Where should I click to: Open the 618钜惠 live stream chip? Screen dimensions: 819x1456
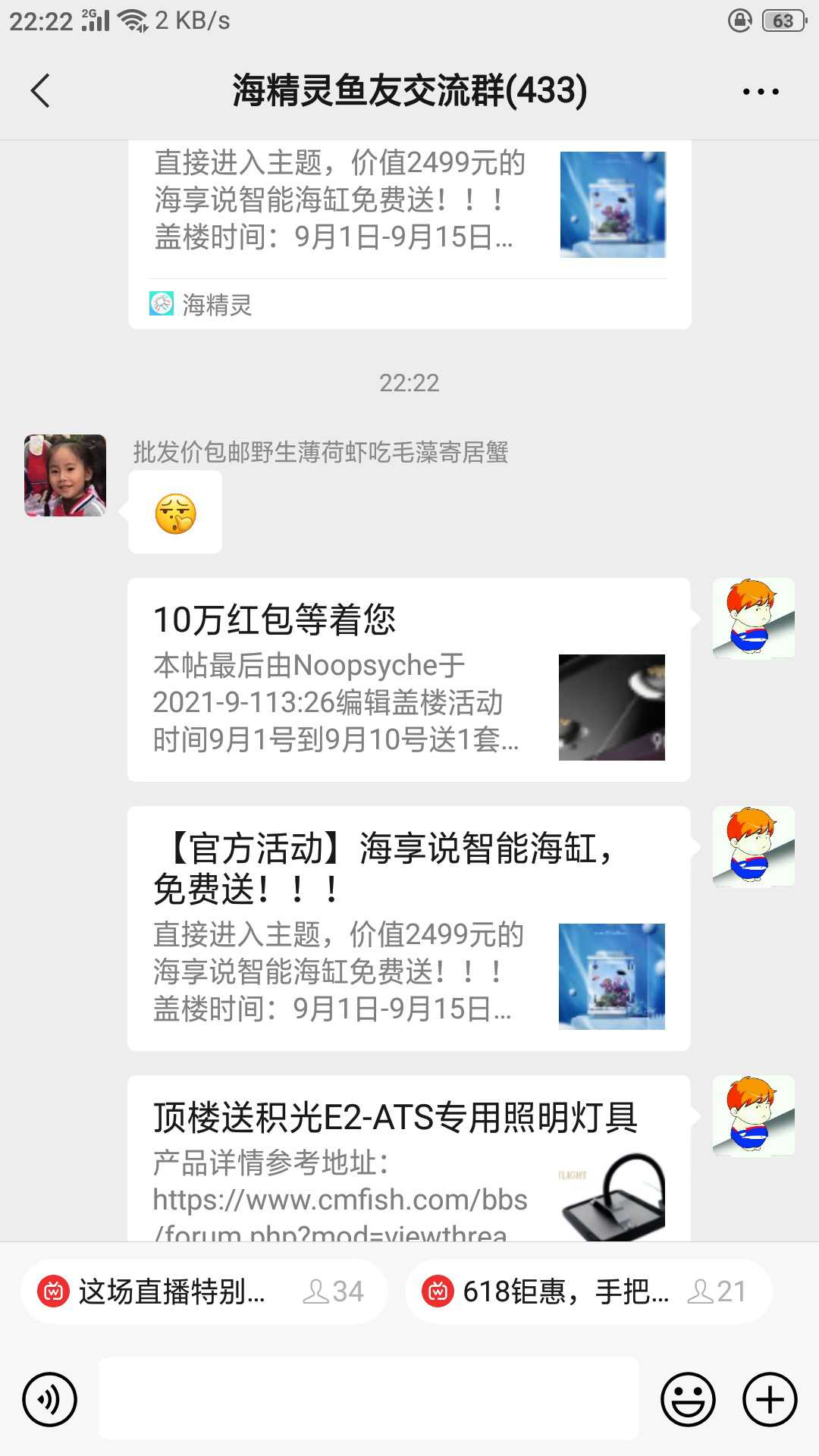tap(588, 1291)
